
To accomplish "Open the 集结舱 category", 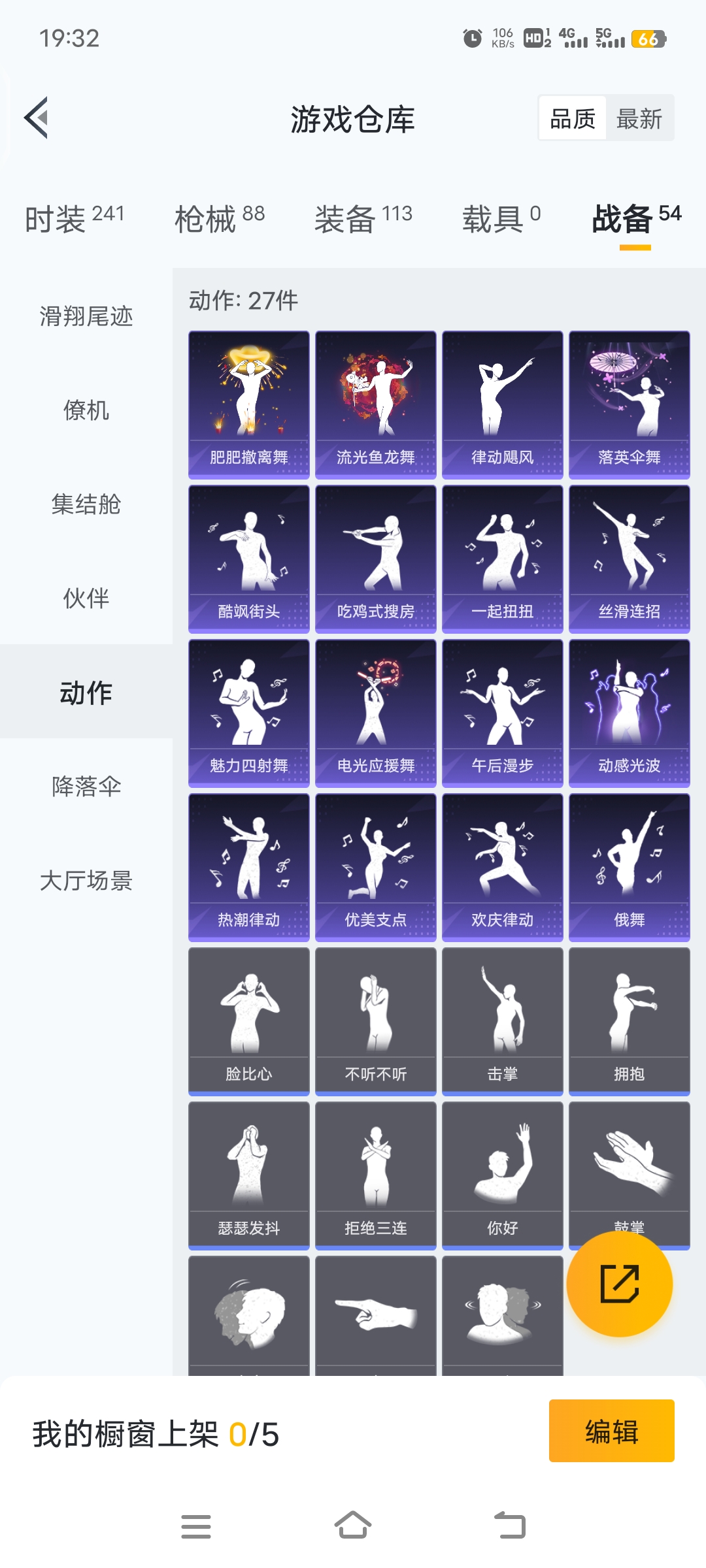I will [86, 504].
